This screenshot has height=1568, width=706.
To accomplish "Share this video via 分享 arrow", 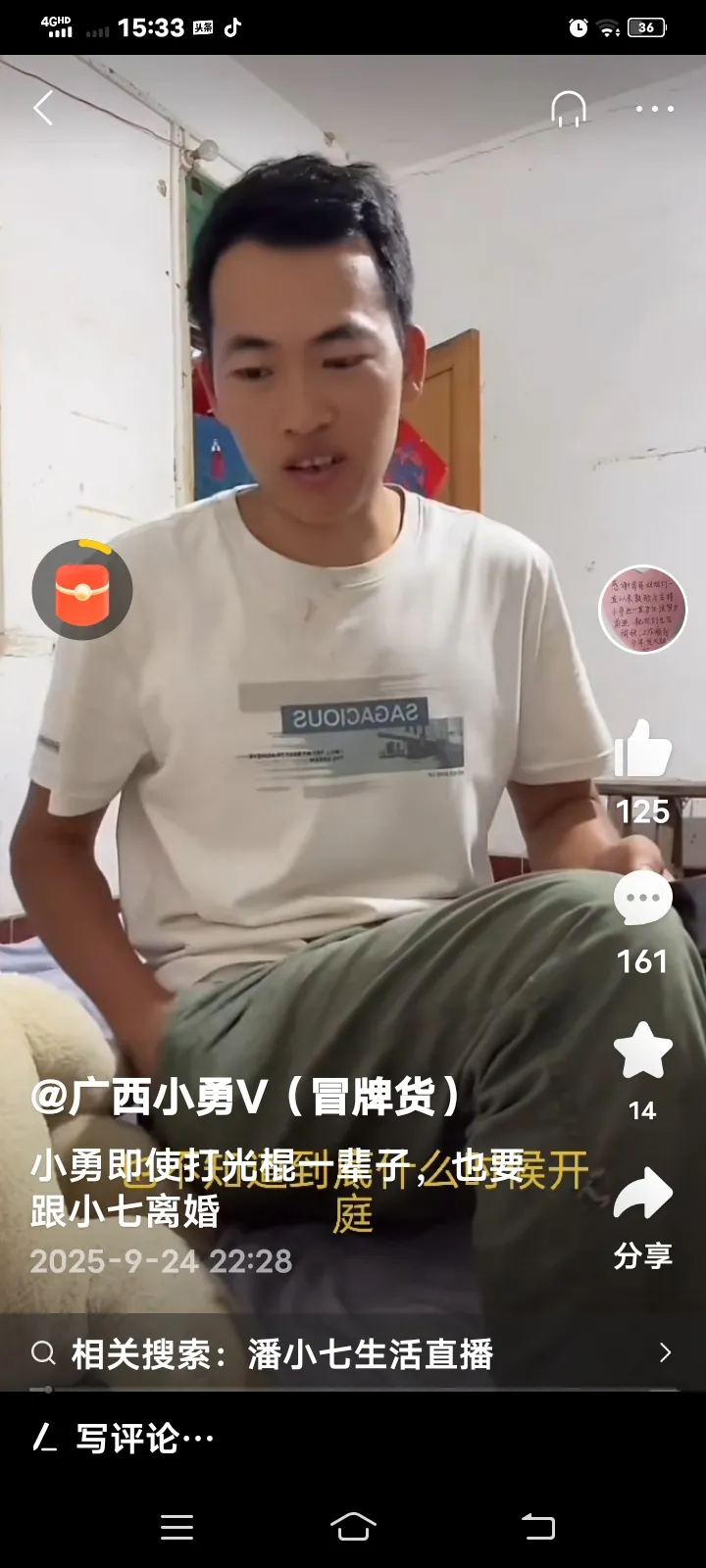I will pyautogui.click(x=642, y=1196).
